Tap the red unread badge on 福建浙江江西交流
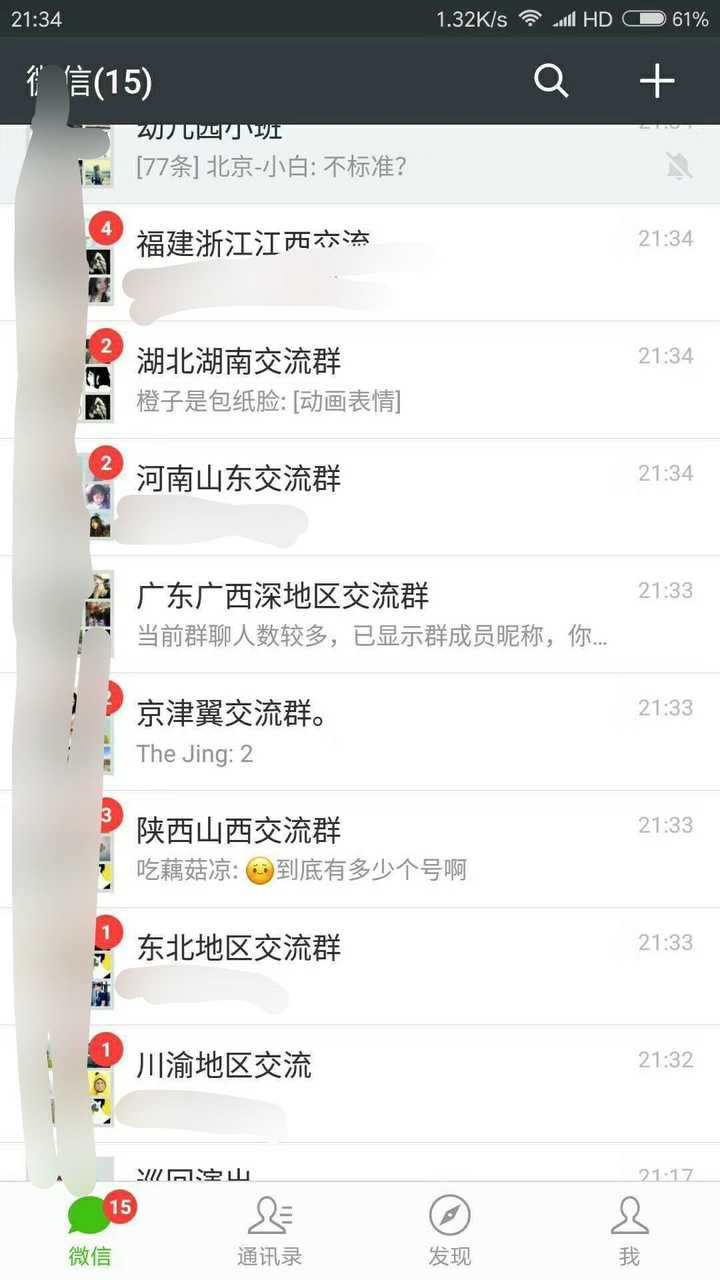The width and height of the screenshot is (720, 1280). click(x=106, y=229)
